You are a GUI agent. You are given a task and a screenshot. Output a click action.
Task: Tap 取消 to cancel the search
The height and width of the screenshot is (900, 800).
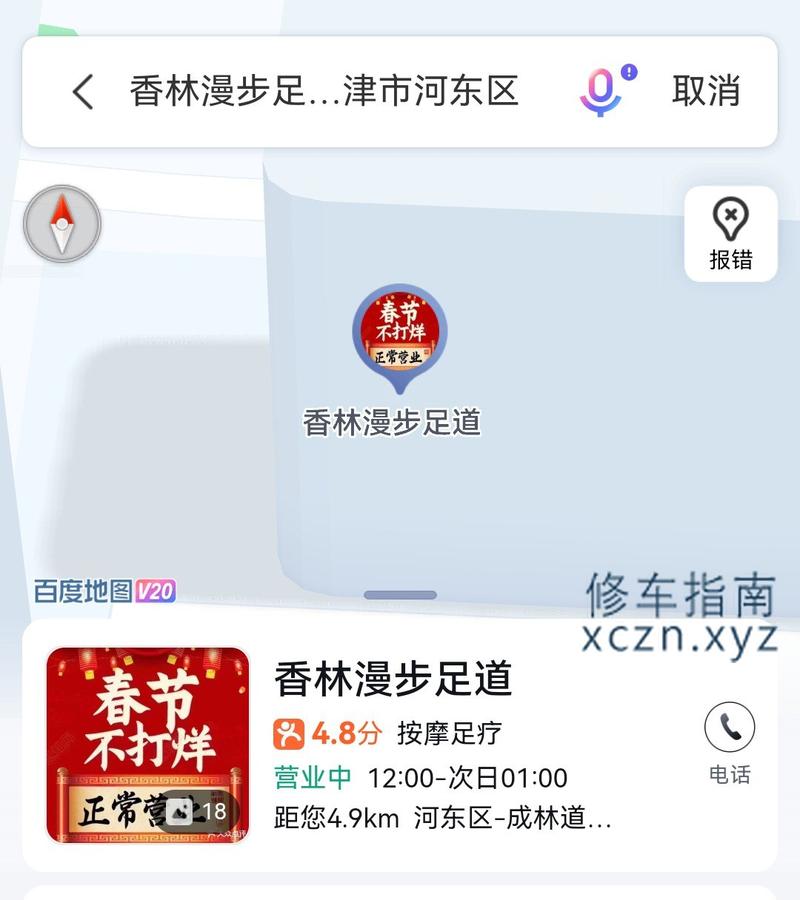click(x=706, y=92)
